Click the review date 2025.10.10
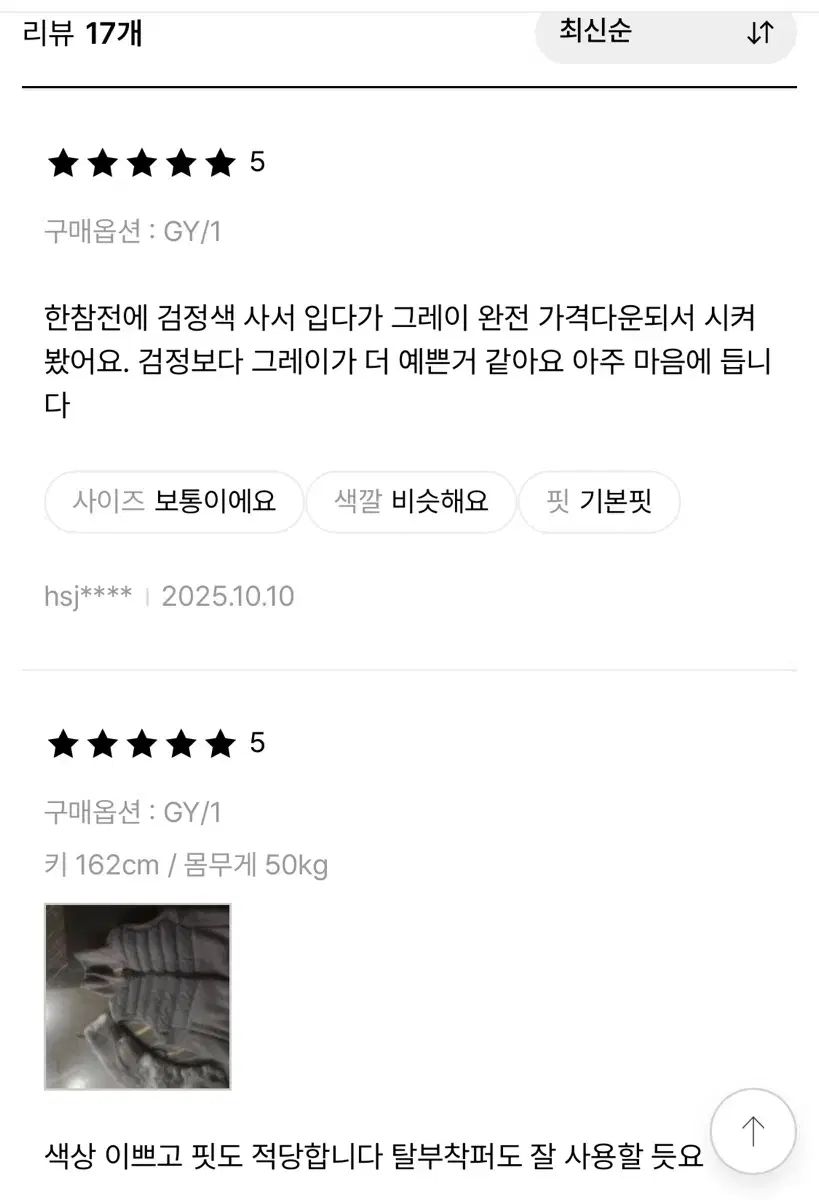819x1200 pixels. point(227,594)
